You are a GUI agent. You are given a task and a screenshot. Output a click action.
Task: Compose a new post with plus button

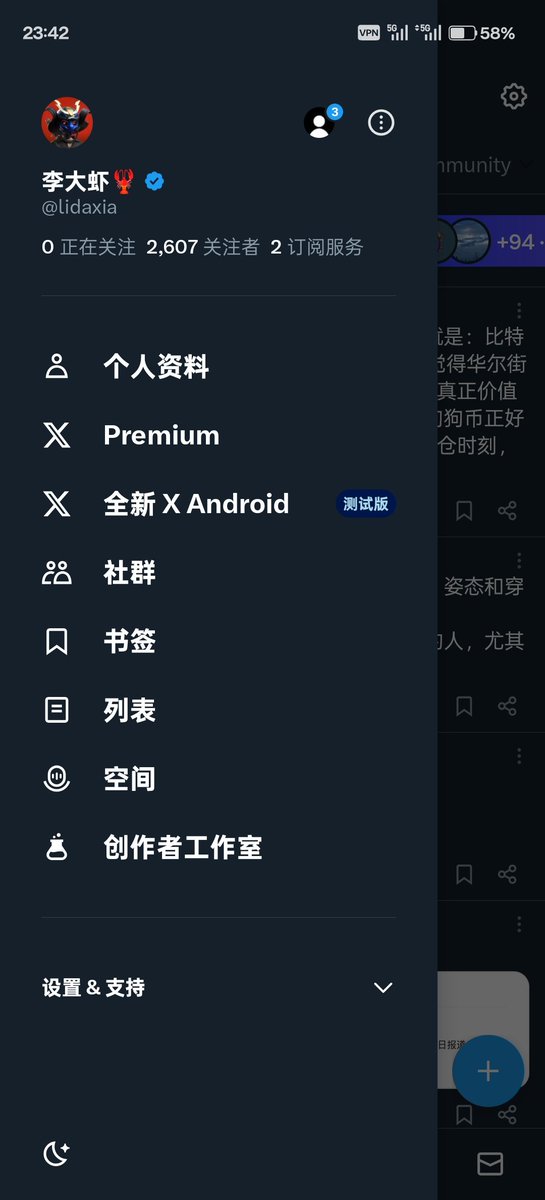tap(488, 1071)
